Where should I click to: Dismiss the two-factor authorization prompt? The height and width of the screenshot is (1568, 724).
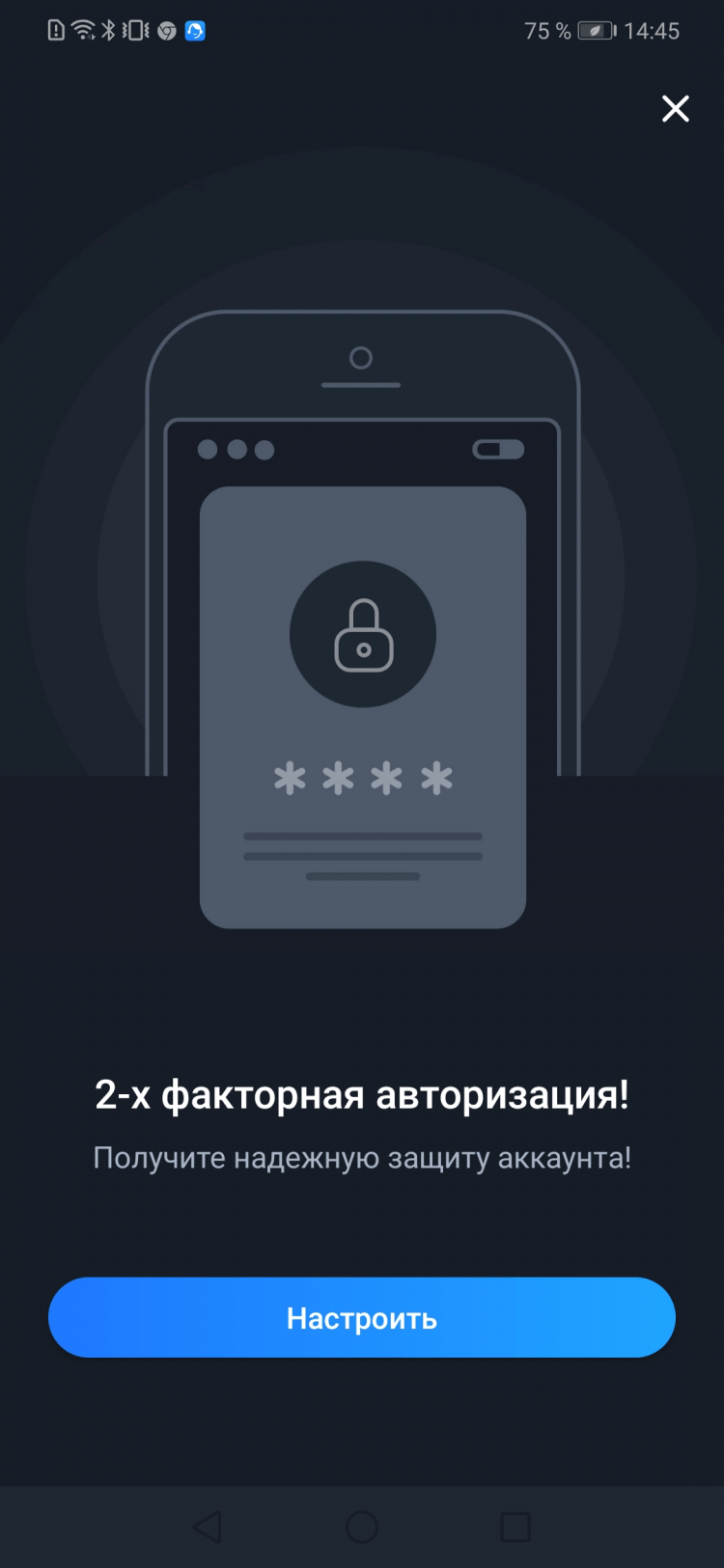click(x=676, y=108)
